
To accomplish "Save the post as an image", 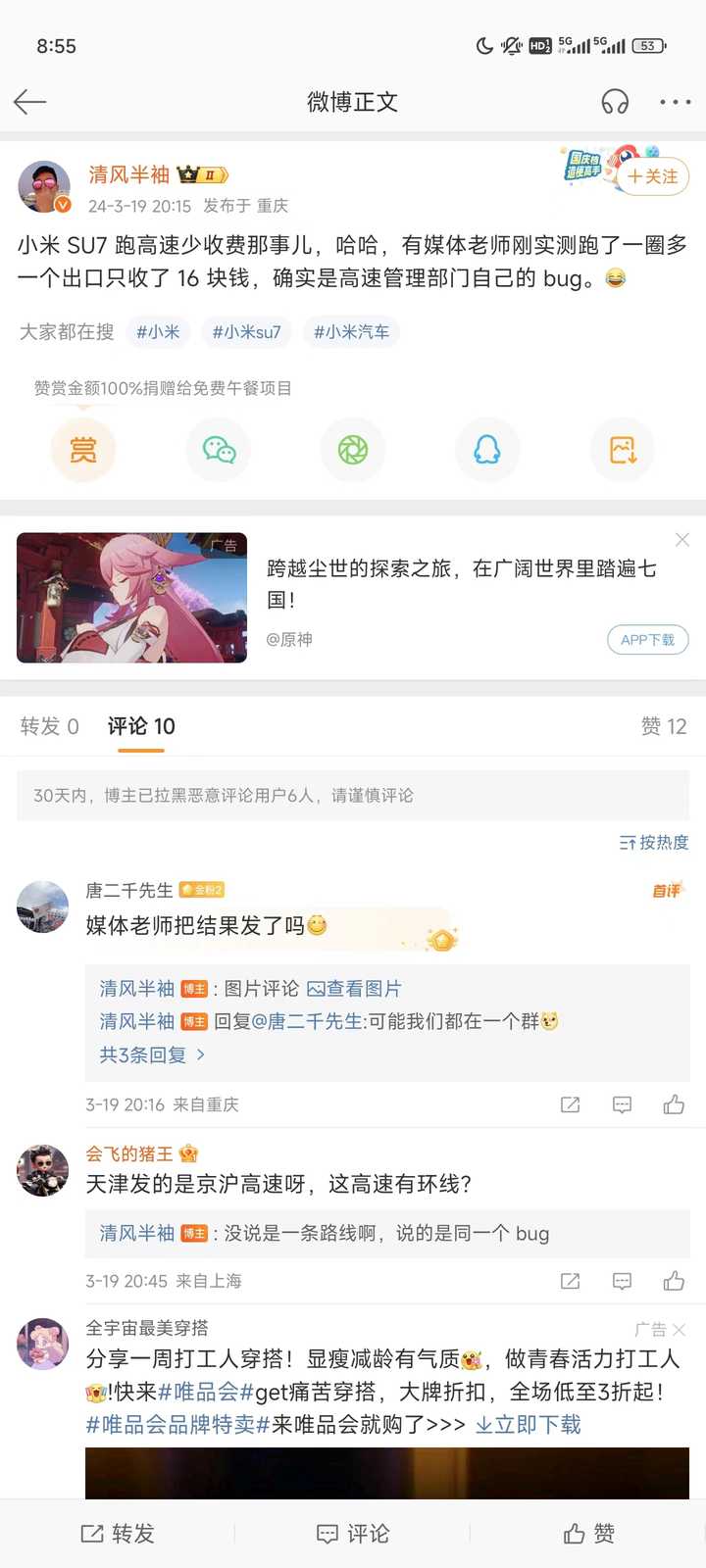I will [623, 450].
